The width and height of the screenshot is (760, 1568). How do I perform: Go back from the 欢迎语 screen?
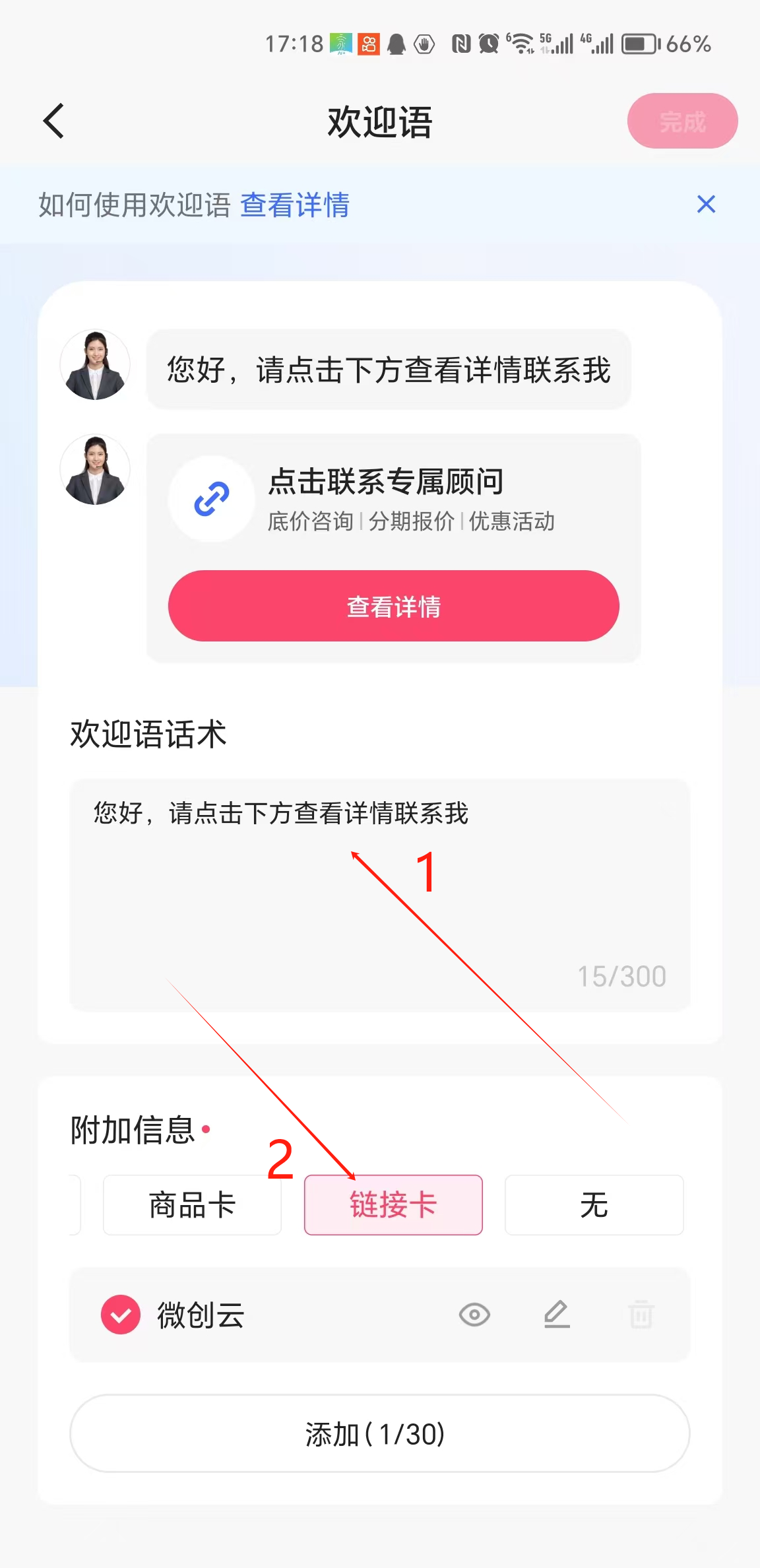point(54,121)
